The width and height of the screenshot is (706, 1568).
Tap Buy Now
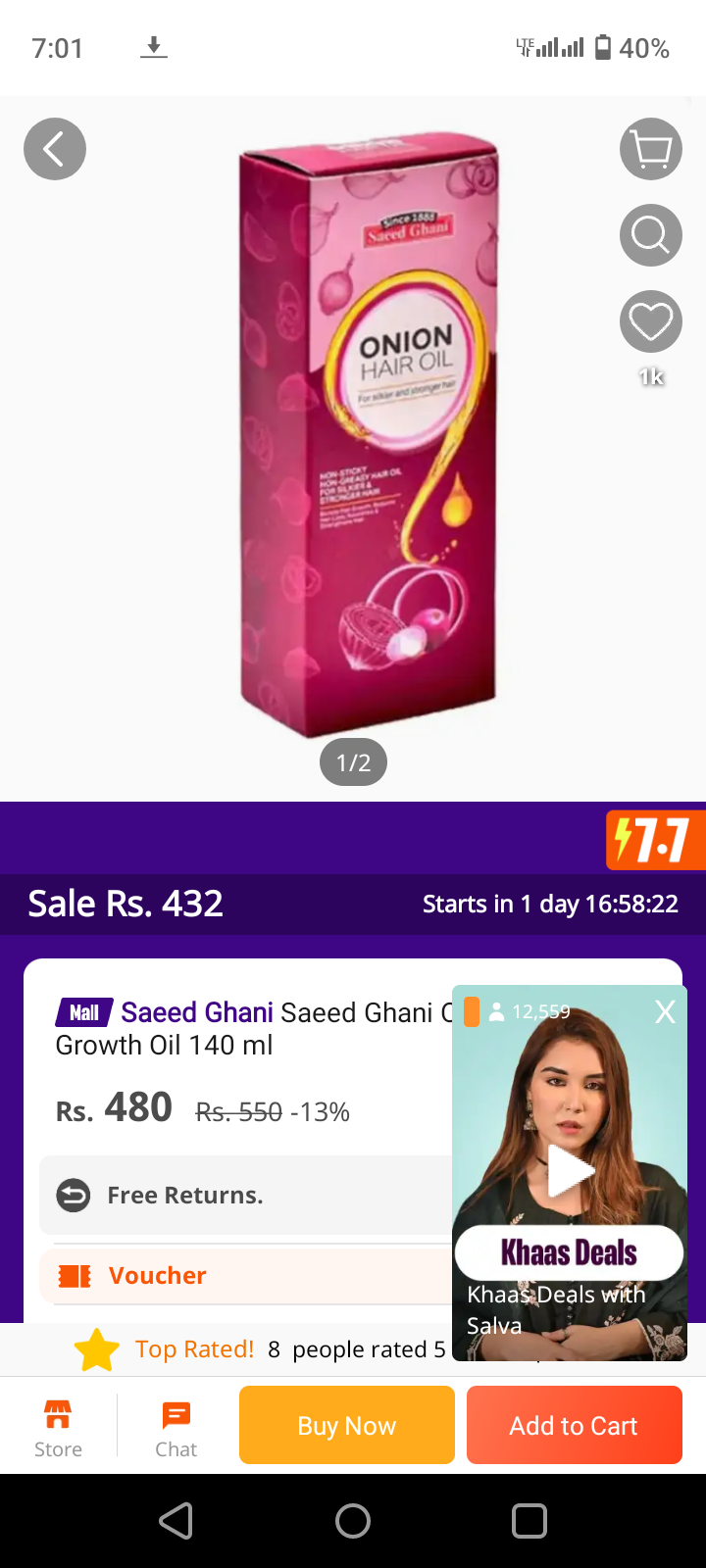click(x=347, y=1425)
